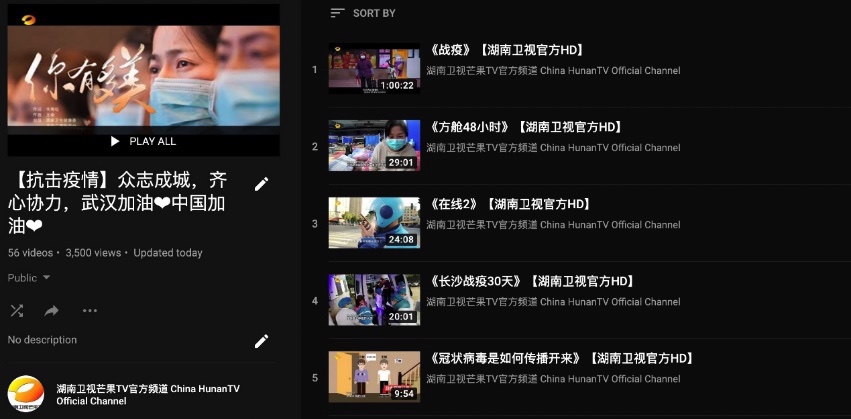Shuffle the playlist videos
Viewport: 851px width, 419px height.
17,310
